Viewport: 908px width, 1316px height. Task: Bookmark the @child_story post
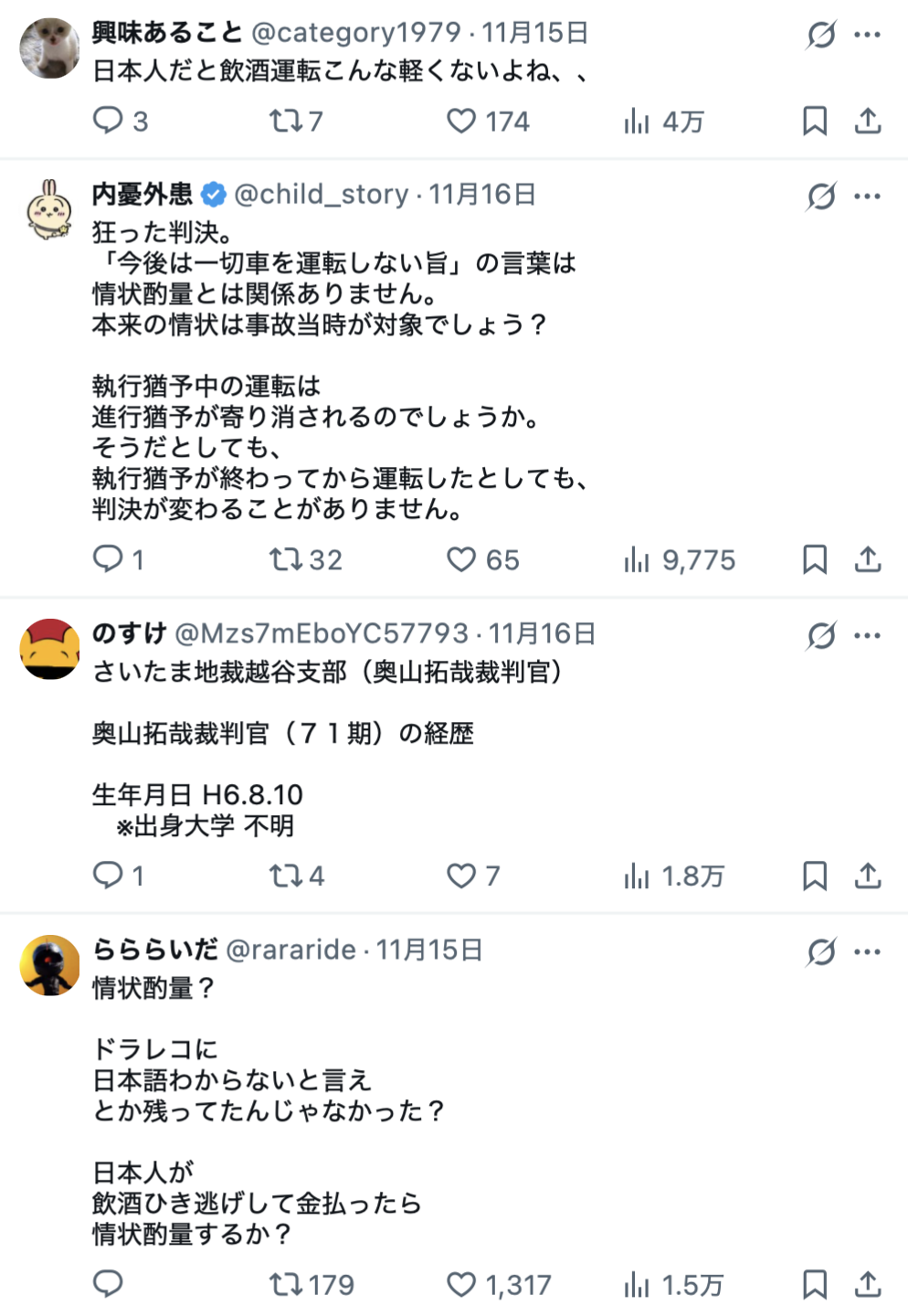point(814,559)
